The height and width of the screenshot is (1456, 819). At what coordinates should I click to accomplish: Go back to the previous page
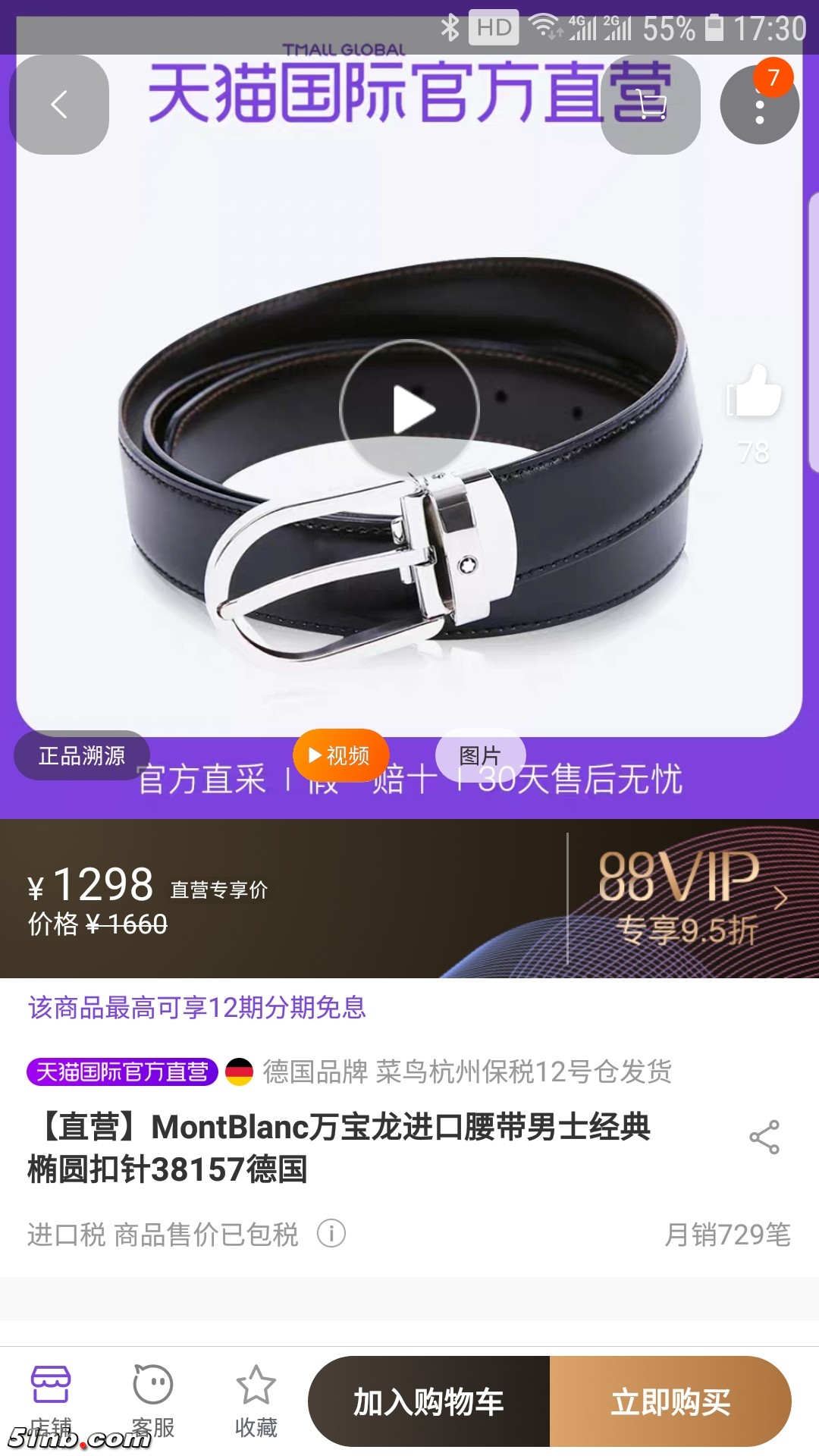pyautogui.click(x=59, y=105)
